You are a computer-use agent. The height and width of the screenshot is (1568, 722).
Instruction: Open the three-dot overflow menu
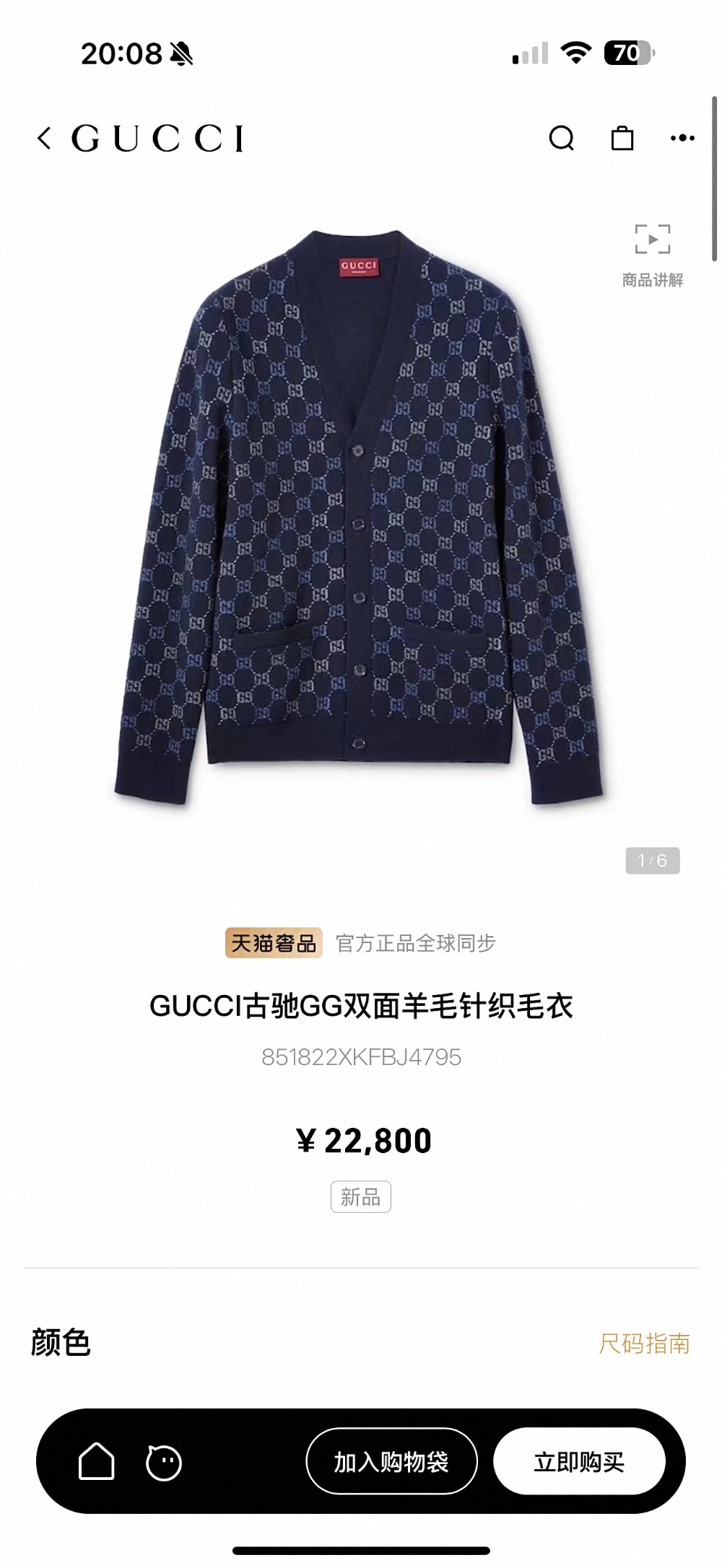click(682, 138)
